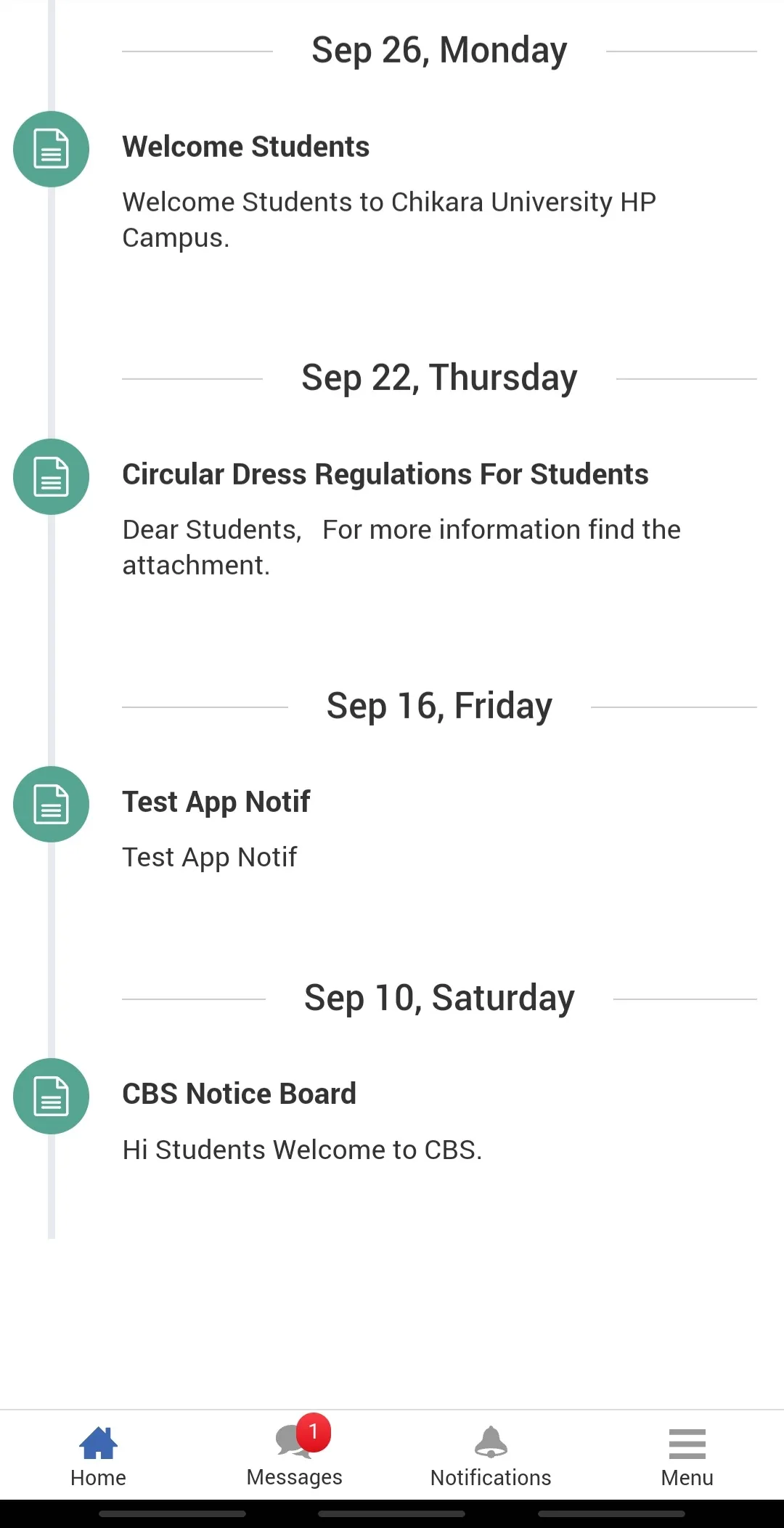Open the CBS Notice Board announcement

click(x=238, y=1093)
